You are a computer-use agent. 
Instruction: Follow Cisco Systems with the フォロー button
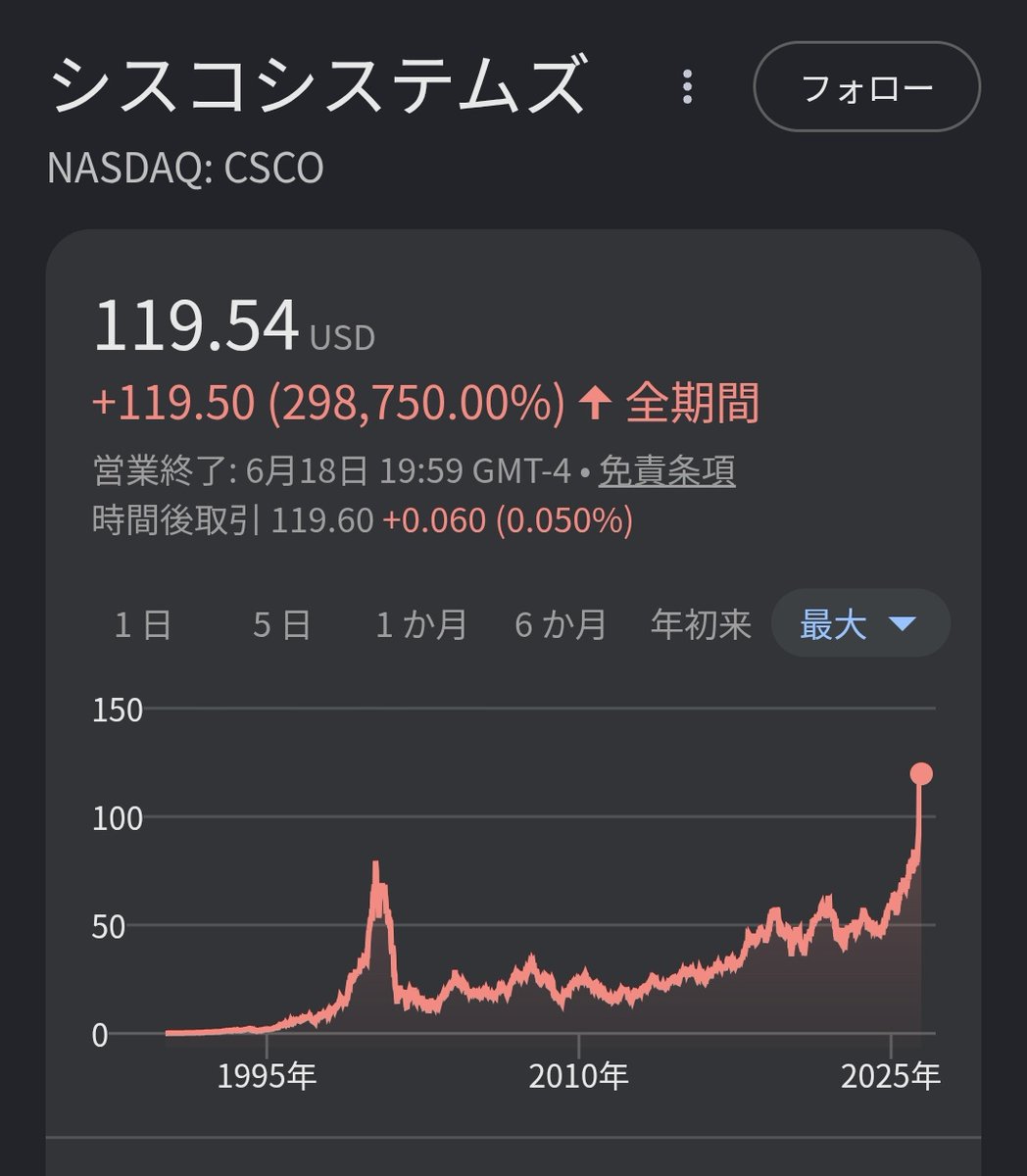[866, 87]
